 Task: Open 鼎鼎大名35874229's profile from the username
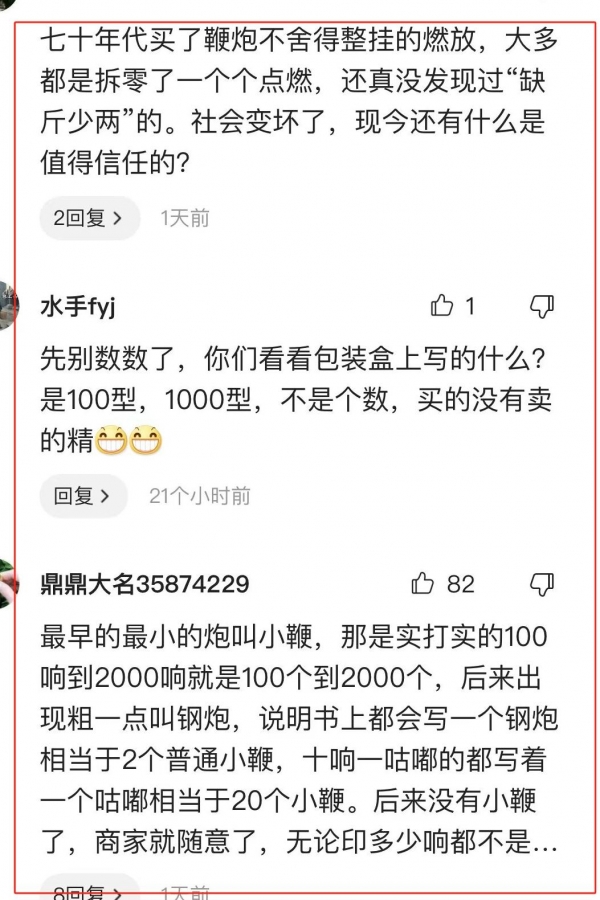145,583
